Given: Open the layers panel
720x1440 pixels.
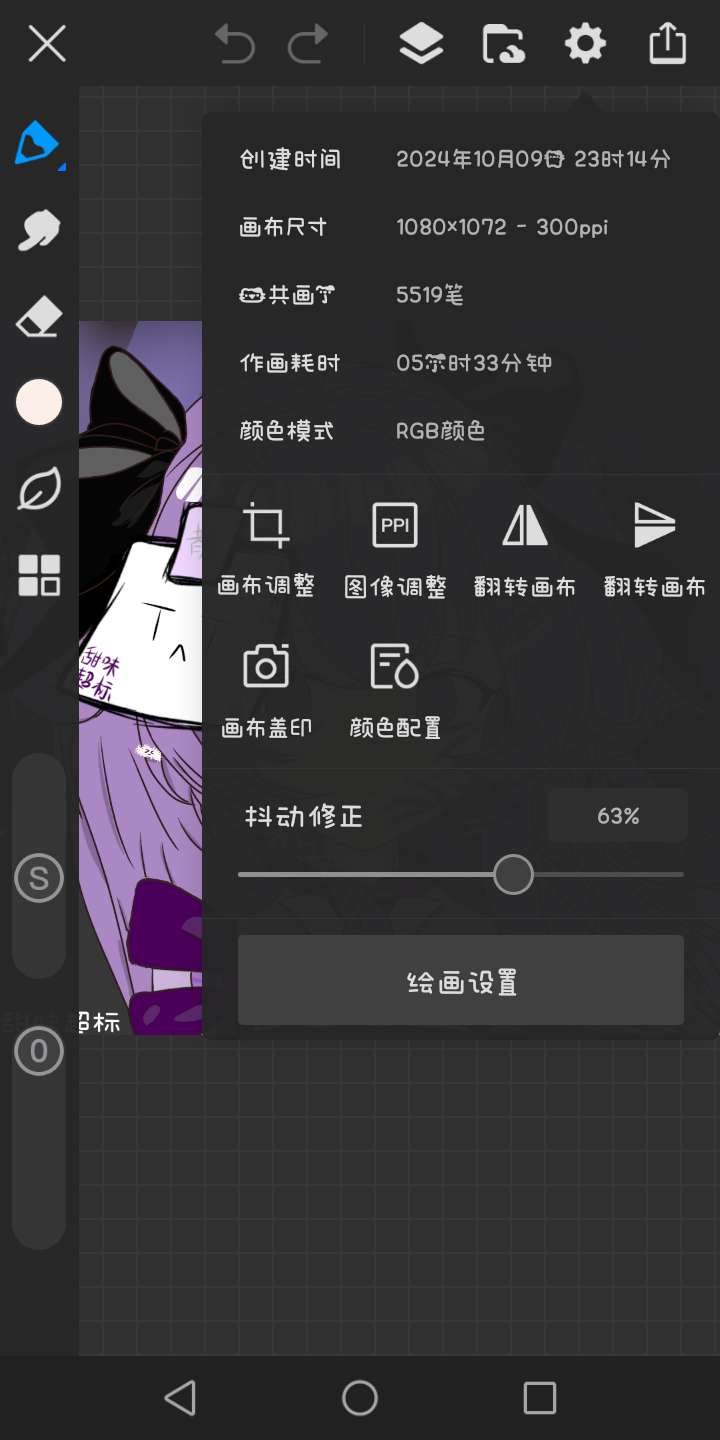Looking at the screenshot, I should click(x=421, y=44).
